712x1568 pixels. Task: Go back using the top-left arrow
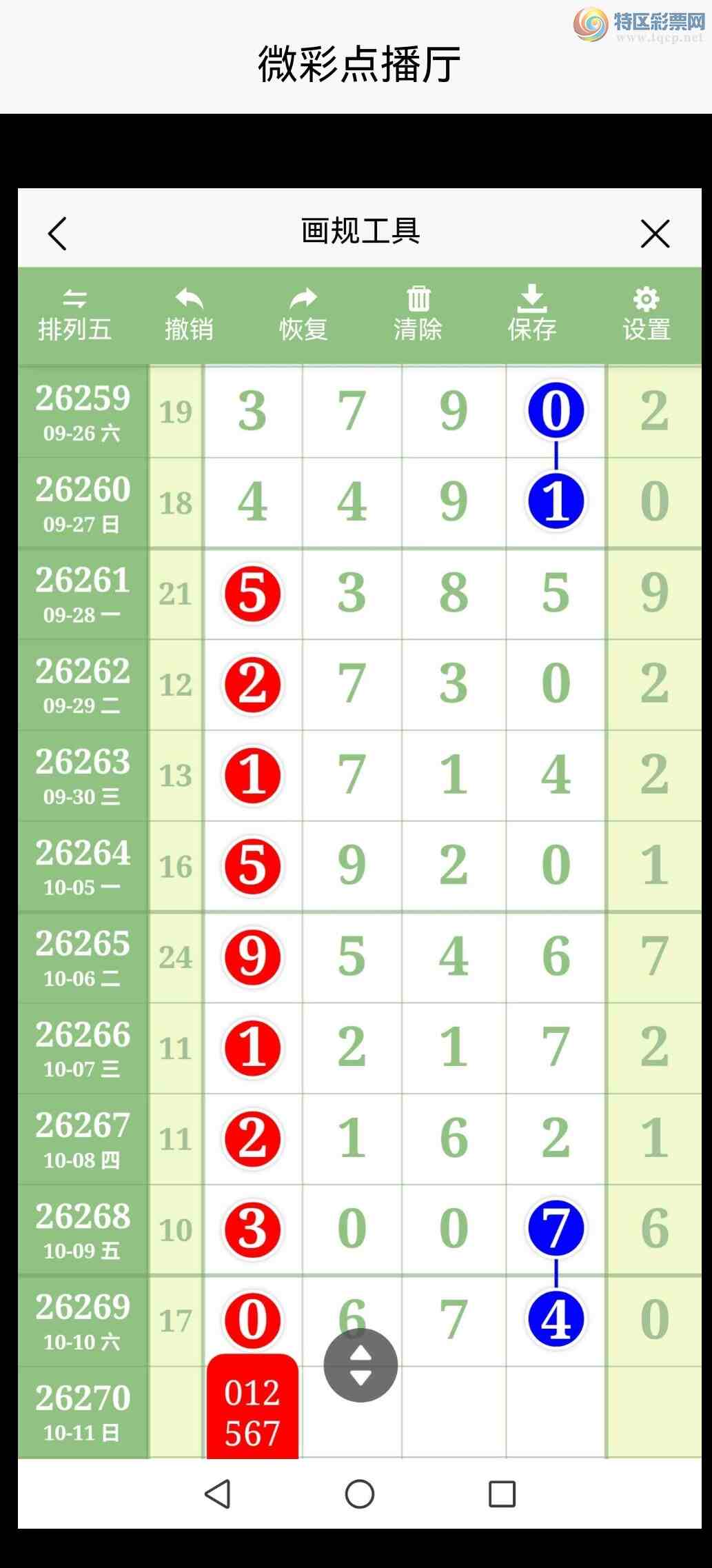58,233
